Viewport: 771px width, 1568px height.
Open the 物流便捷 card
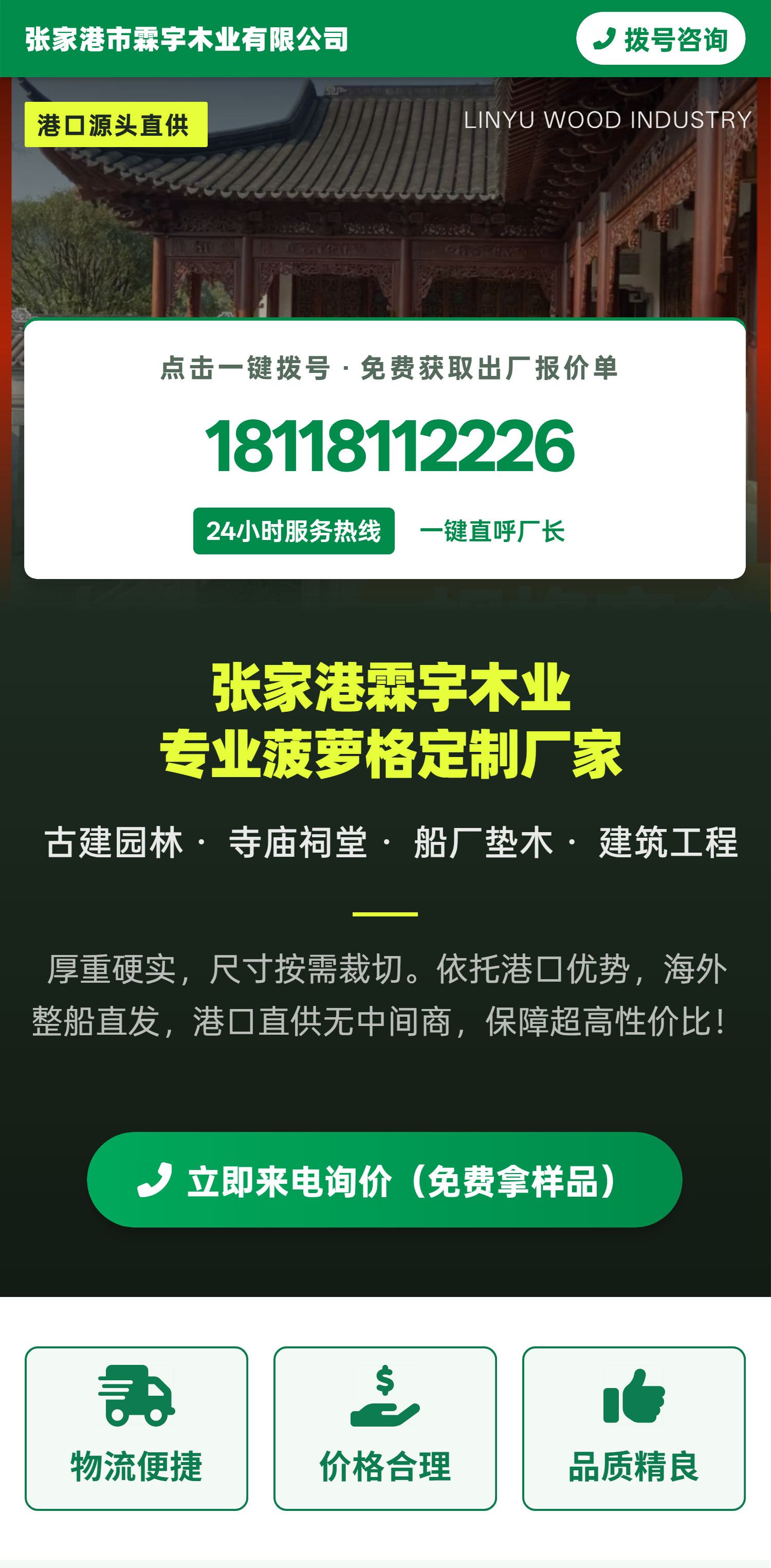(136, 1428)
